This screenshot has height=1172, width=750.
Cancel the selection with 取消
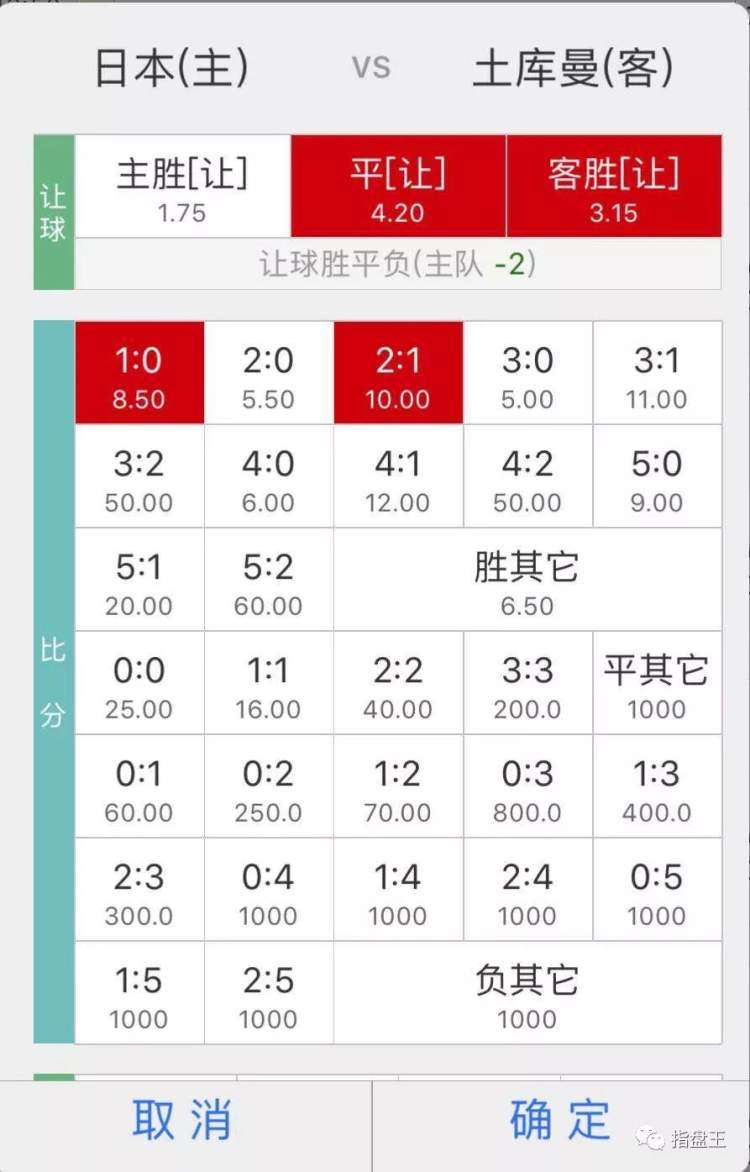point(183,1120)
